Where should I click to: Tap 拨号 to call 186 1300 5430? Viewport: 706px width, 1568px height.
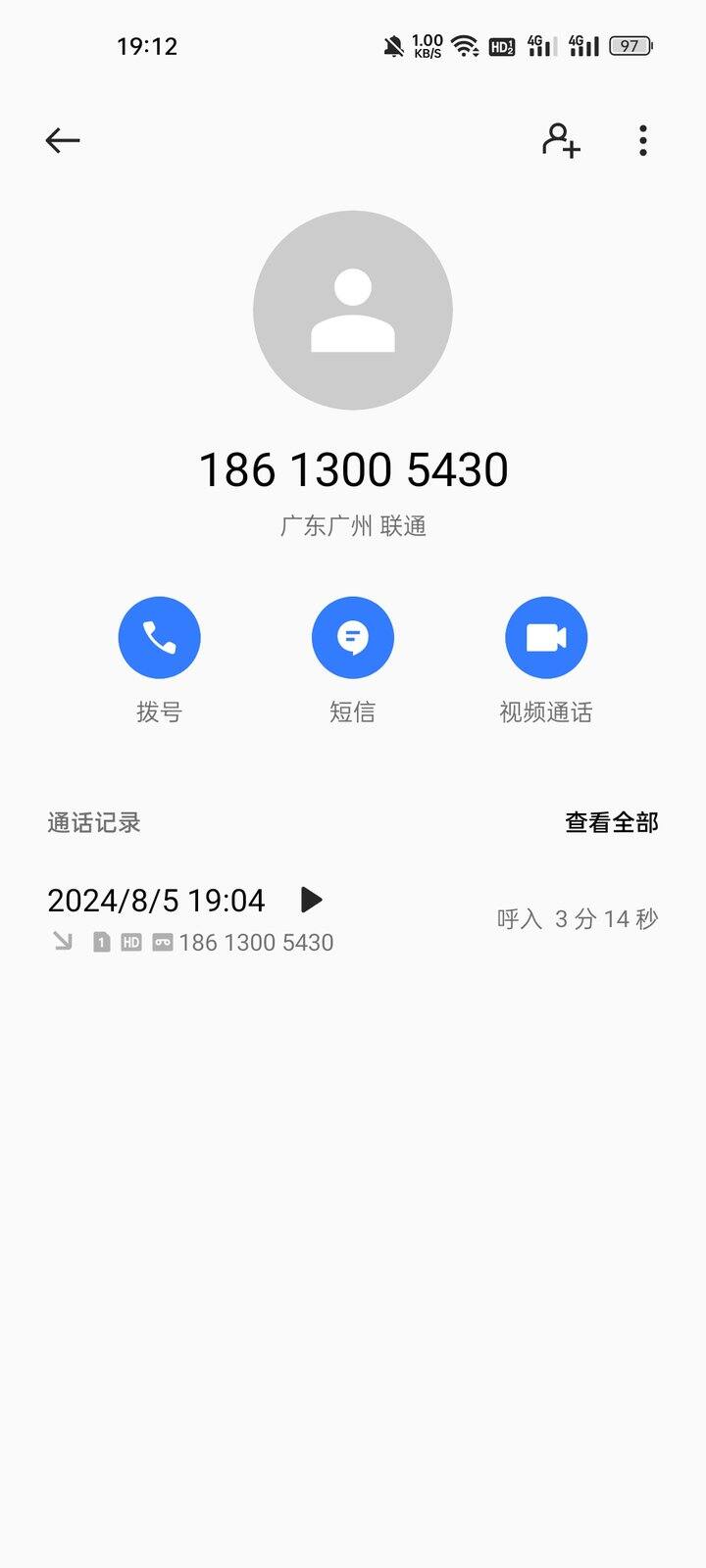coord(160,637)
